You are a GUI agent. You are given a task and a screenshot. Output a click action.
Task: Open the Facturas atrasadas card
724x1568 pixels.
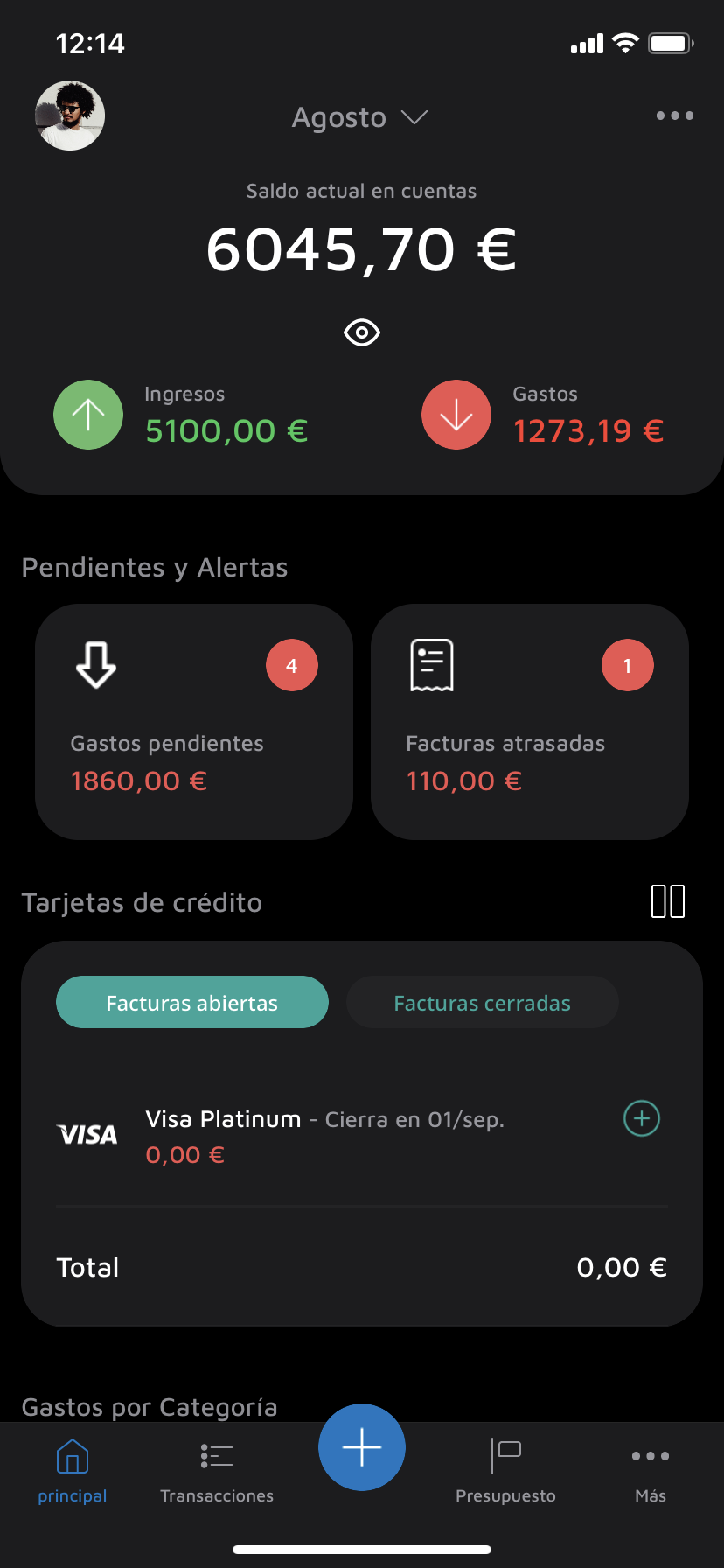[x=530, y=722]
